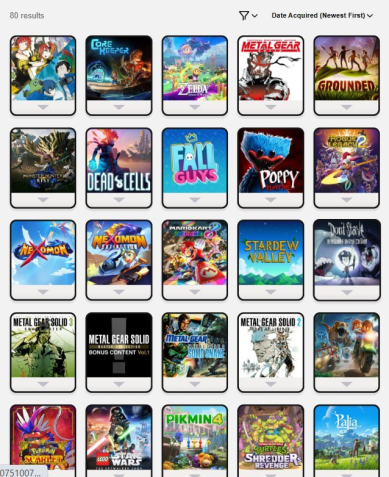Expand the arrow under Poppy Playtime

coord(271,200)
